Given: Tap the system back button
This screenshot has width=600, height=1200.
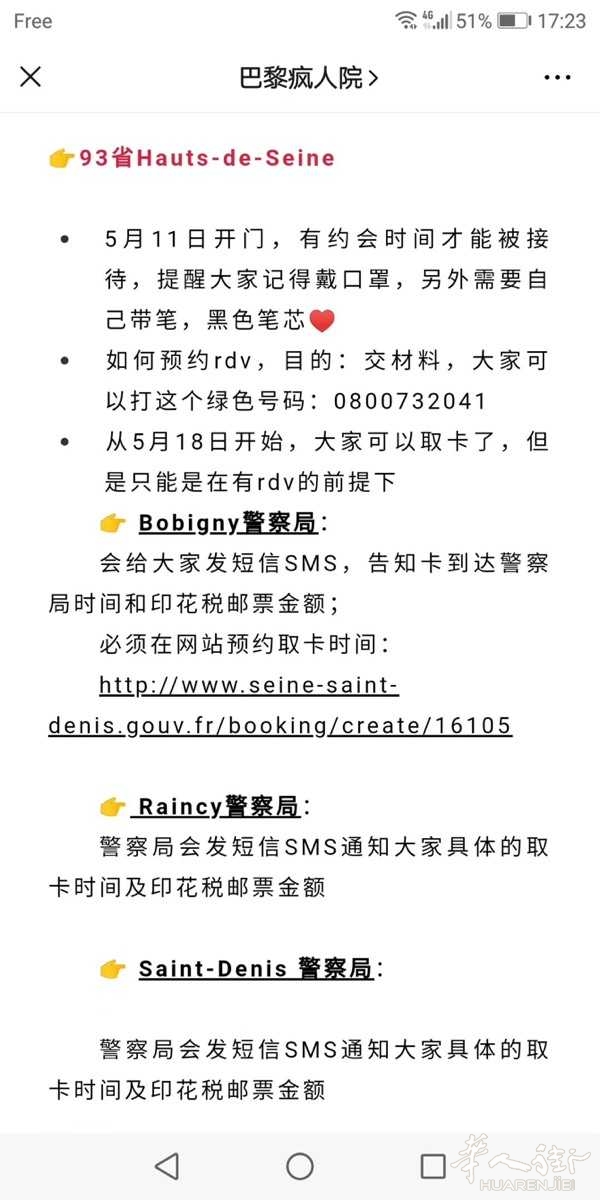Looking at the screenshot, I should click(x=167, y=1166).
